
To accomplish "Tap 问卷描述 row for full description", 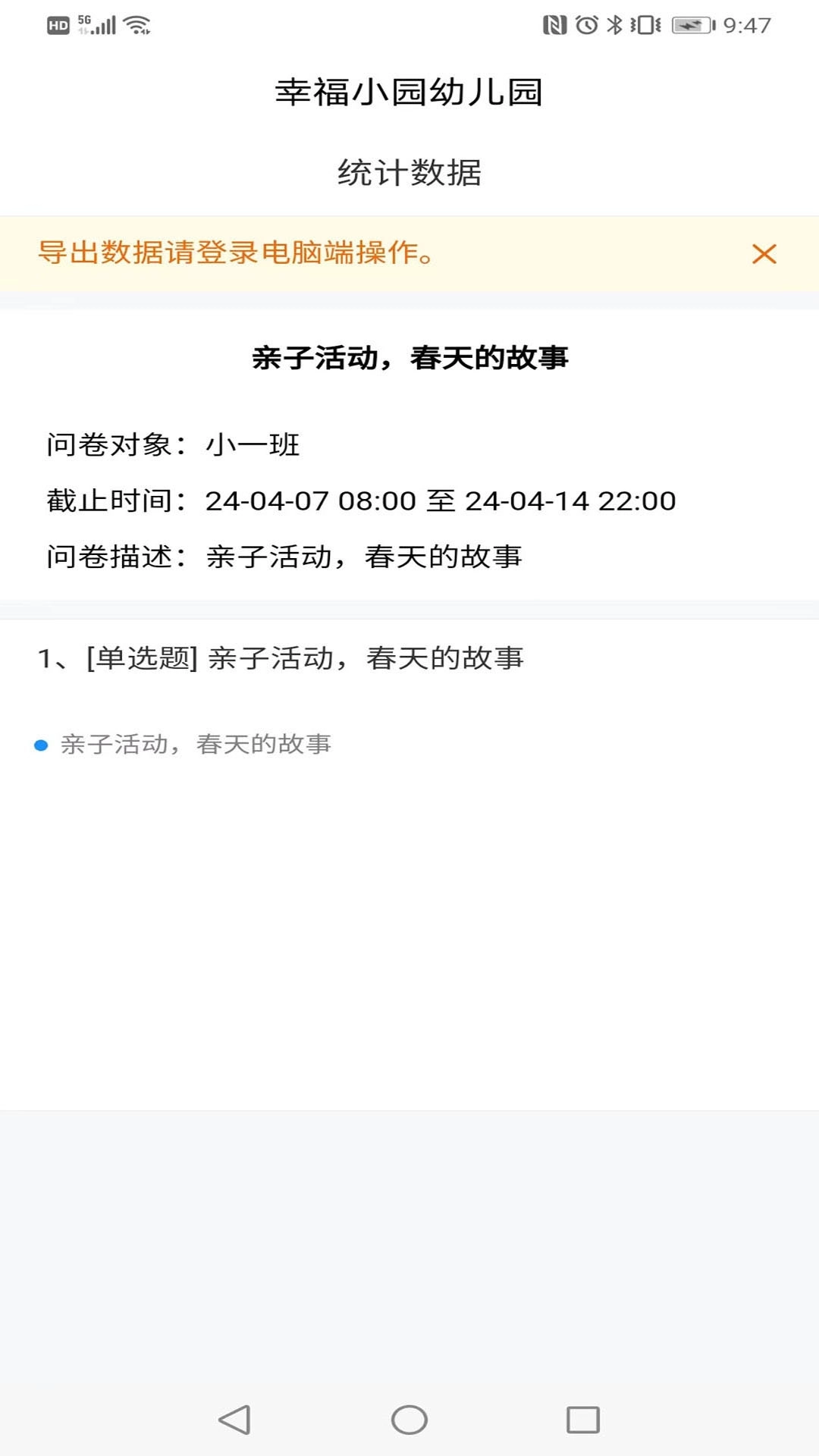I will tap(284, 556).
